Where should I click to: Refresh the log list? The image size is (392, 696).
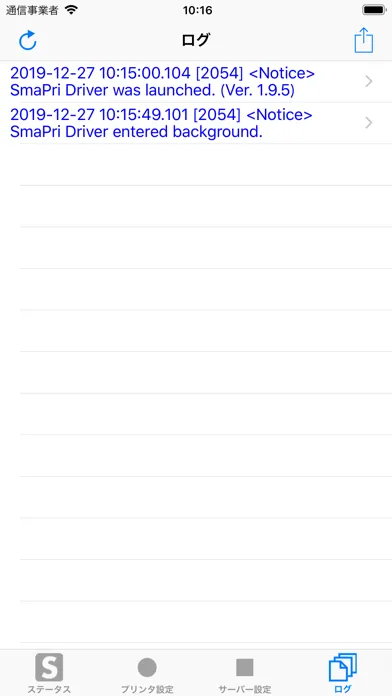[28, 40]
